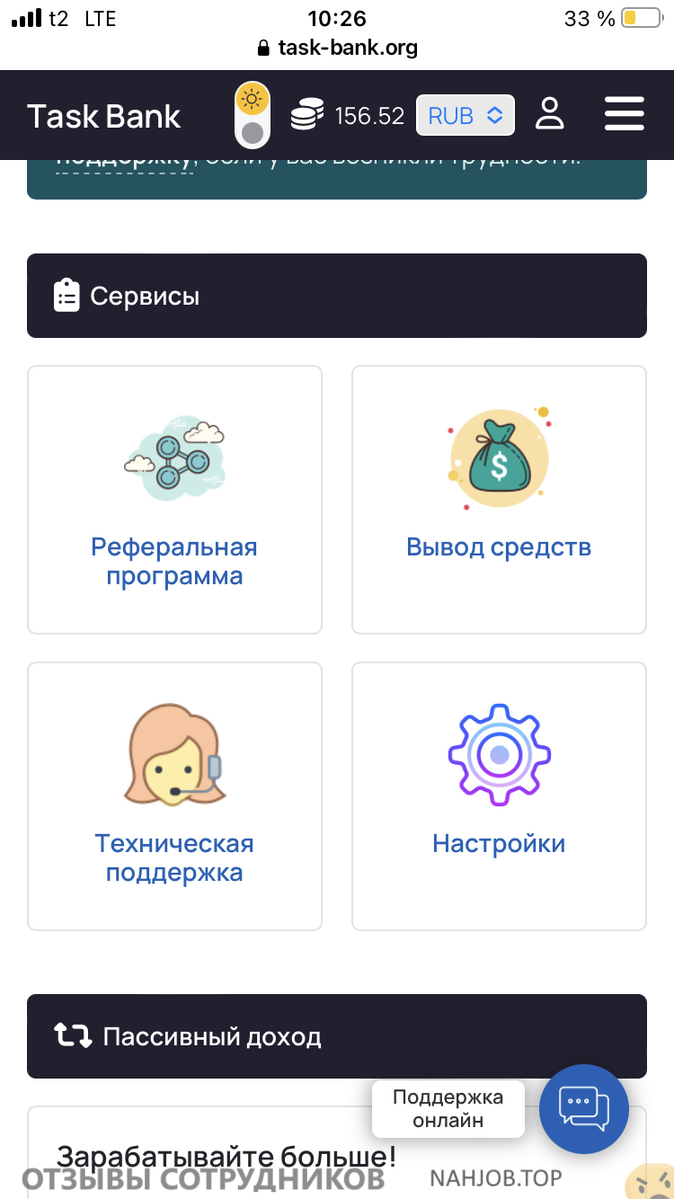674x1199 pixels.
Task: Toggle the light/dark theme switch
Action: 252,115
